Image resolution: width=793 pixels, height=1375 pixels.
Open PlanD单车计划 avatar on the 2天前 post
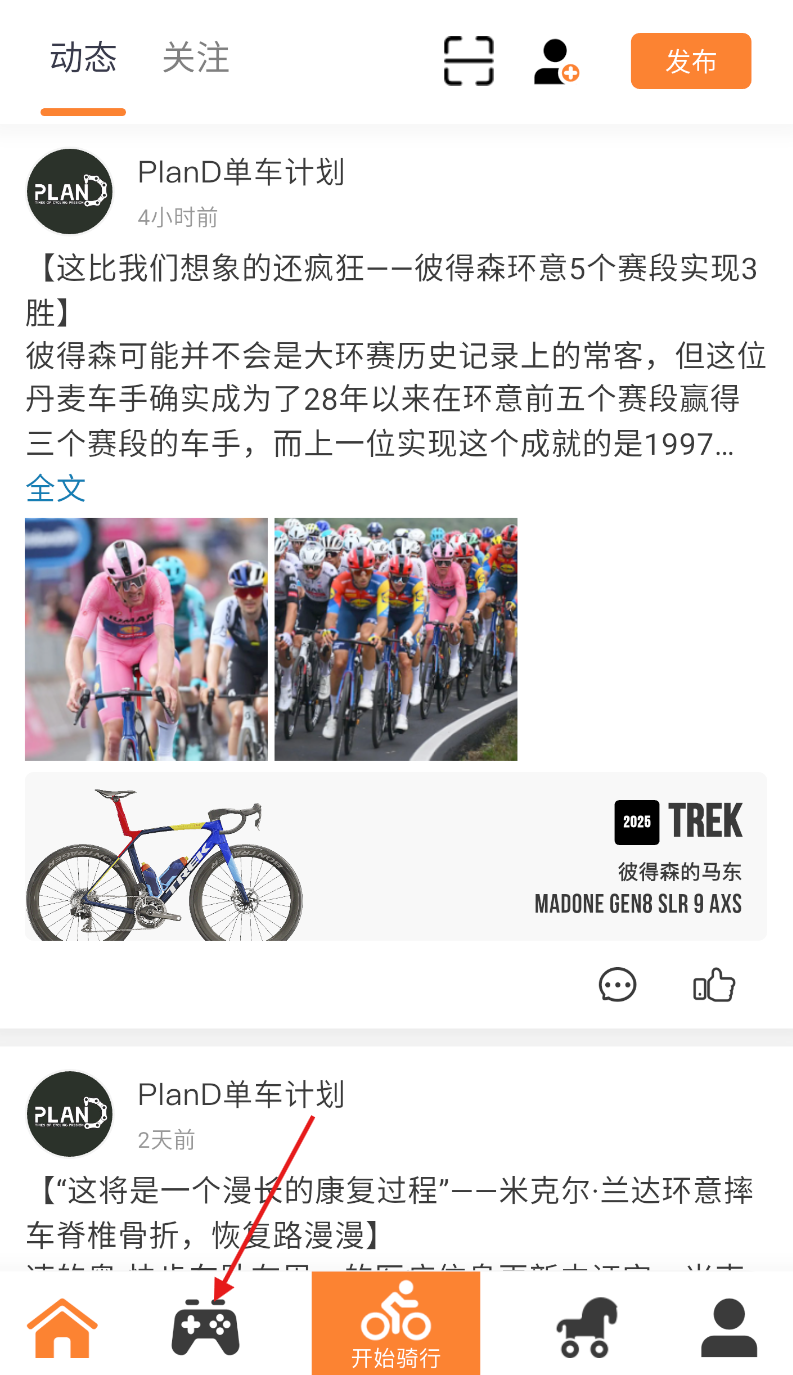tap(69, 1114)
